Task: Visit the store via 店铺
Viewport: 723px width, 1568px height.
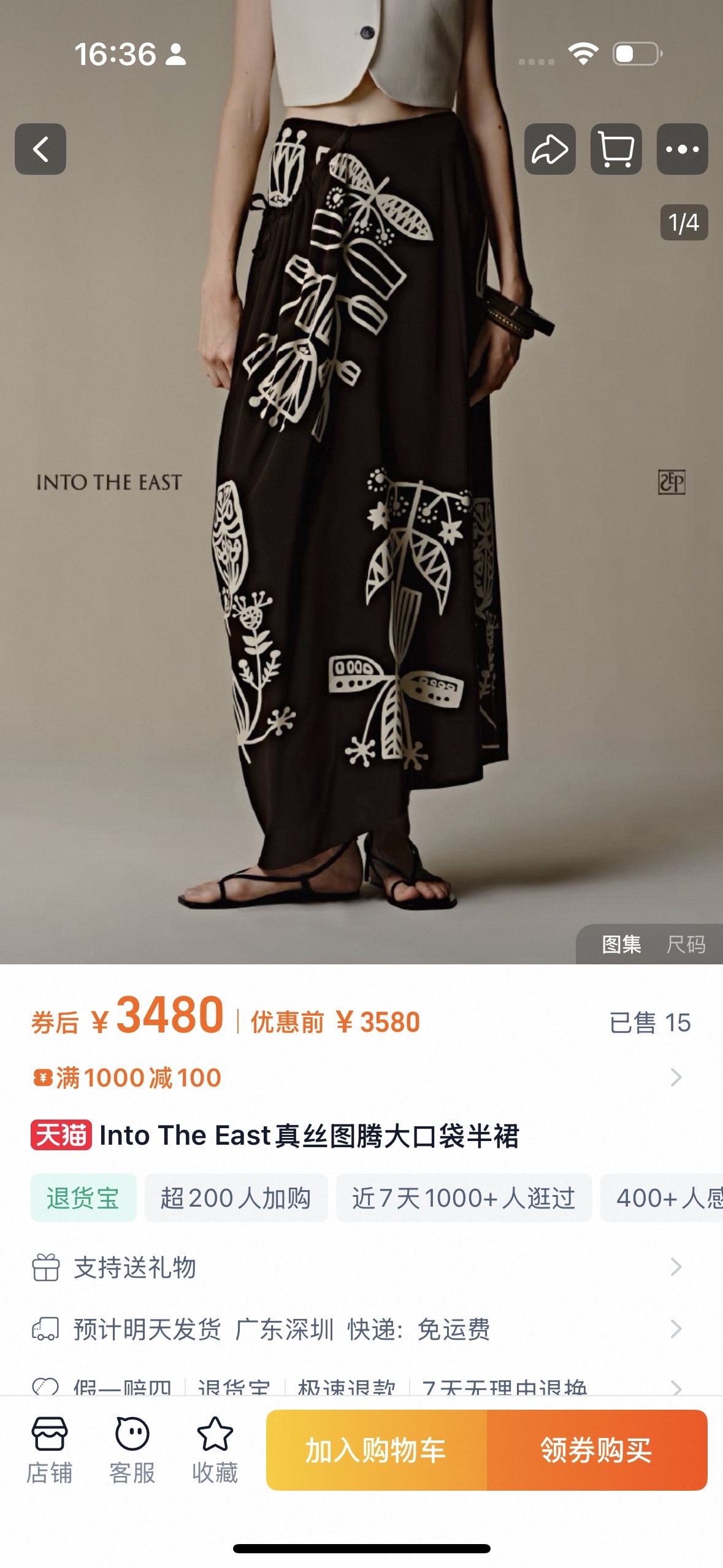Action: (49, 1449)
